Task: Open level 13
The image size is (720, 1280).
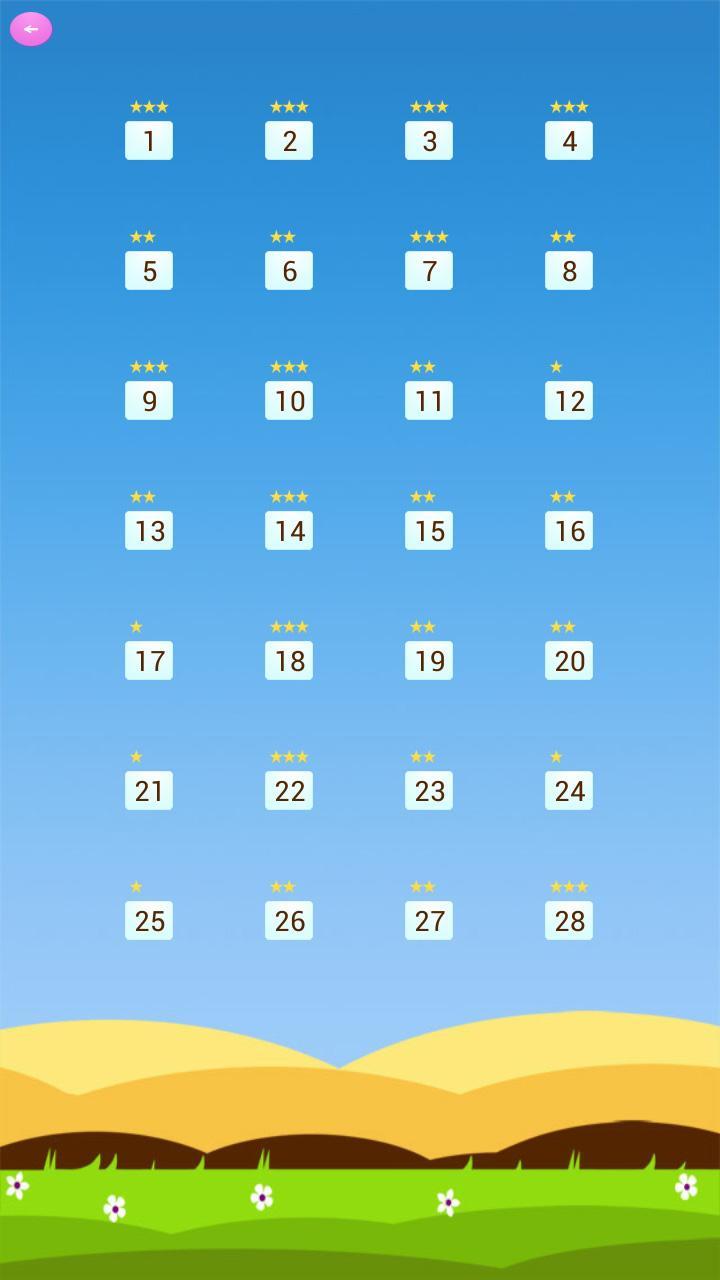Action: (x=149, y=531)
